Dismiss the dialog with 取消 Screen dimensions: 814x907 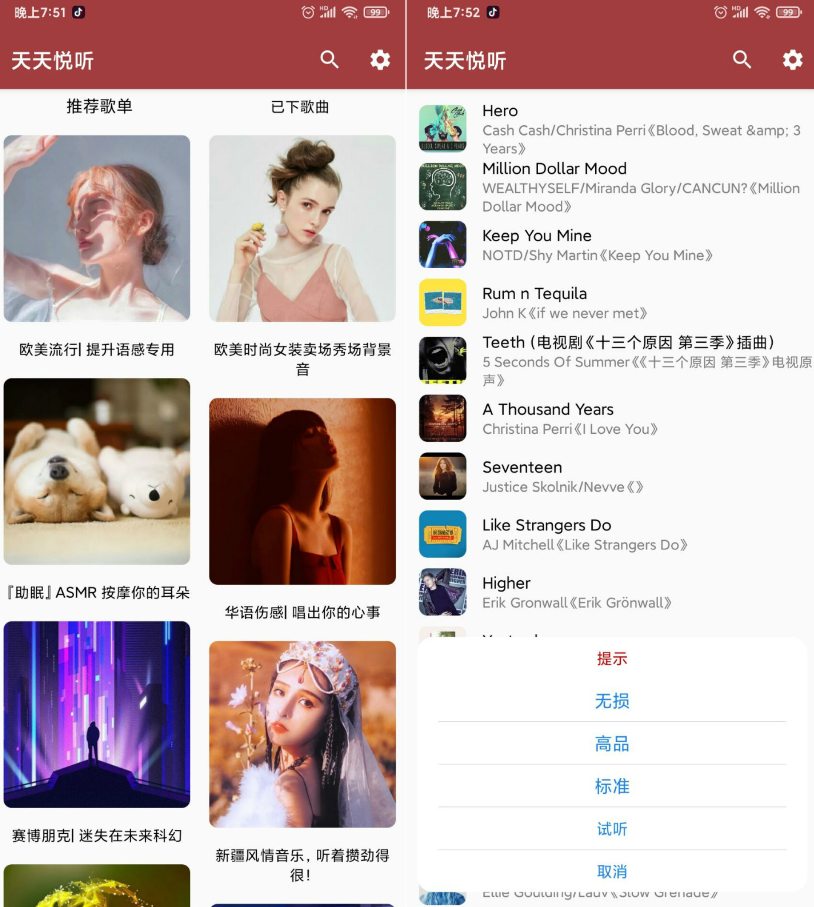tap(612, 871)
